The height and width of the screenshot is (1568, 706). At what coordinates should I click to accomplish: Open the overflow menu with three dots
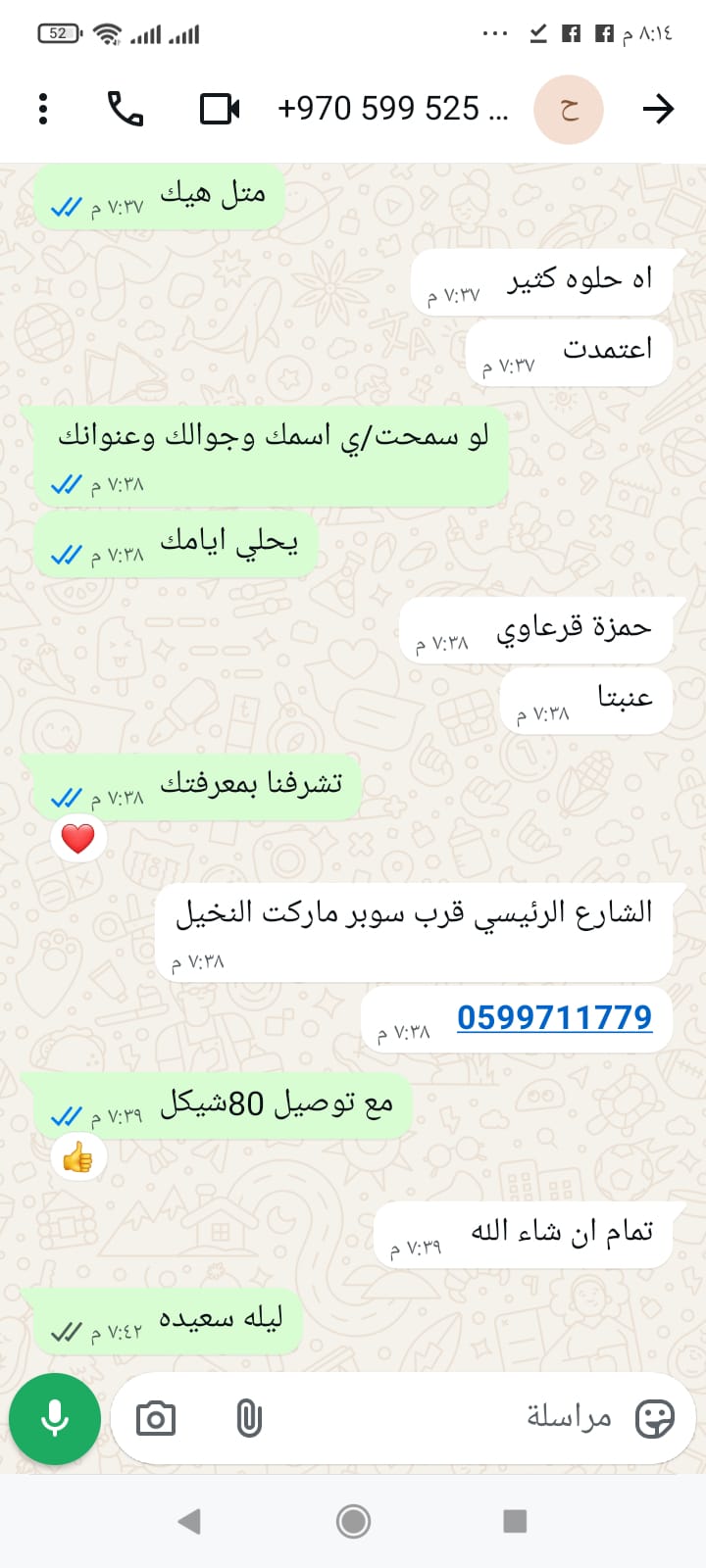pos(43,109)
